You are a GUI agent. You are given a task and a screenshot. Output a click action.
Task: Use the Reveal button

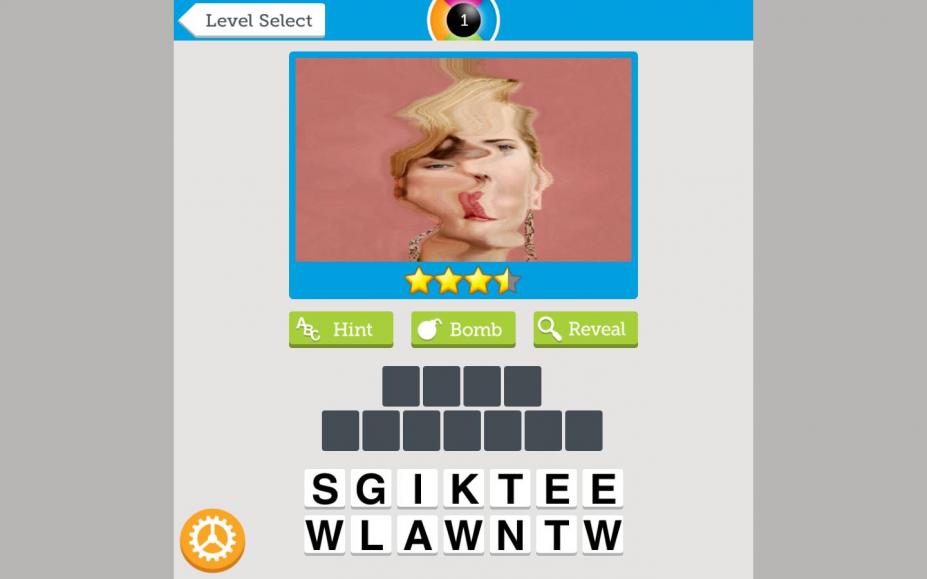coord(585,329)
